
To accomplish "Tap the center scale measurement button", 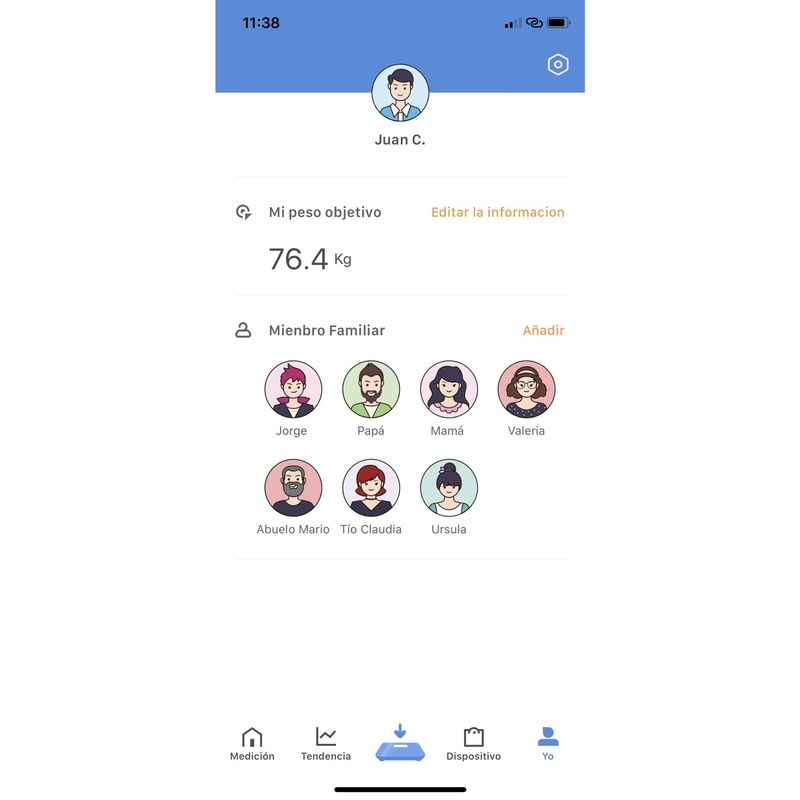I will point(400,744).
